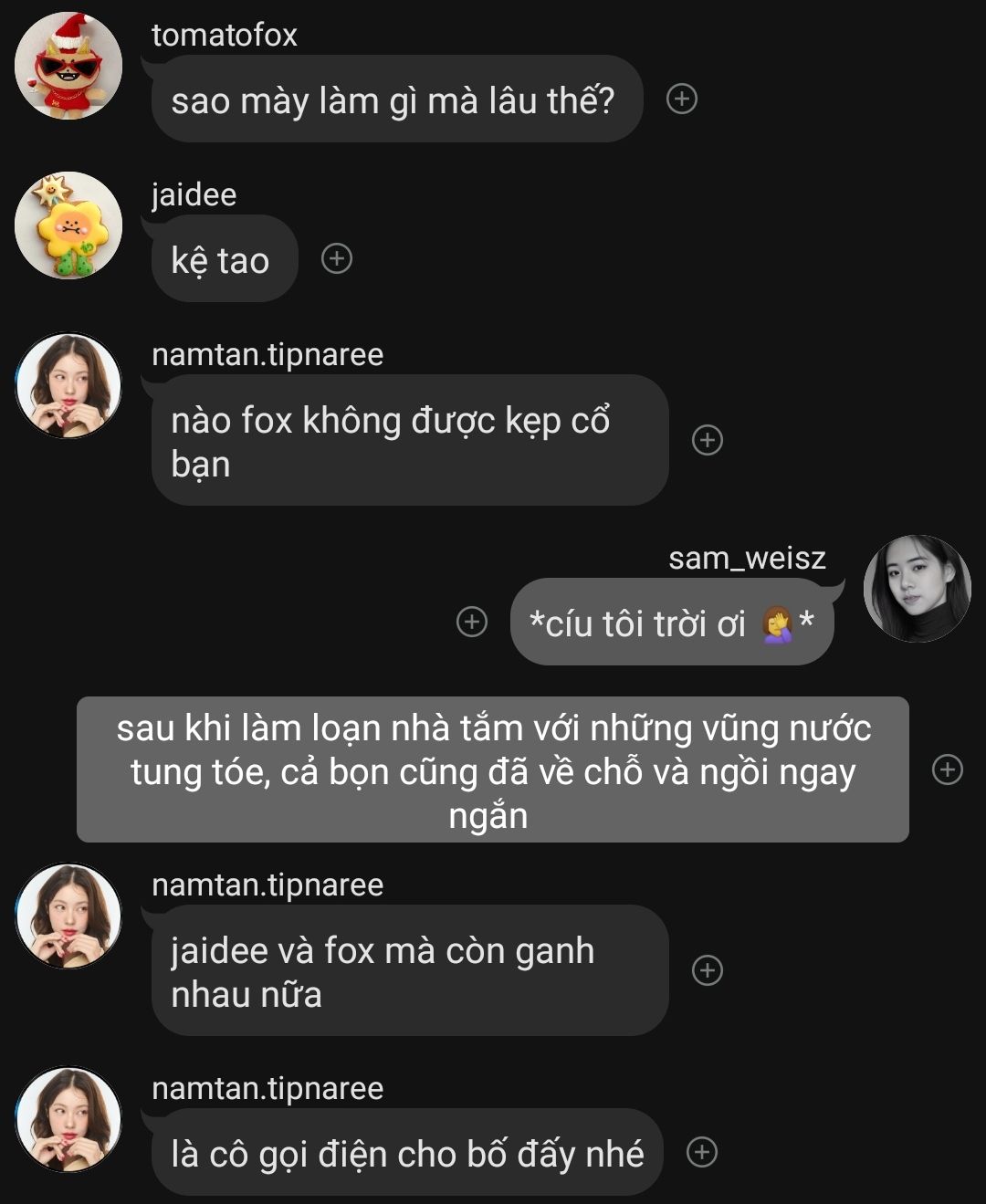986x1204 pixels.
Task: Open tomatofox's message "sao mày làm gì mà lâu thế?"
Action: [394, 99]
